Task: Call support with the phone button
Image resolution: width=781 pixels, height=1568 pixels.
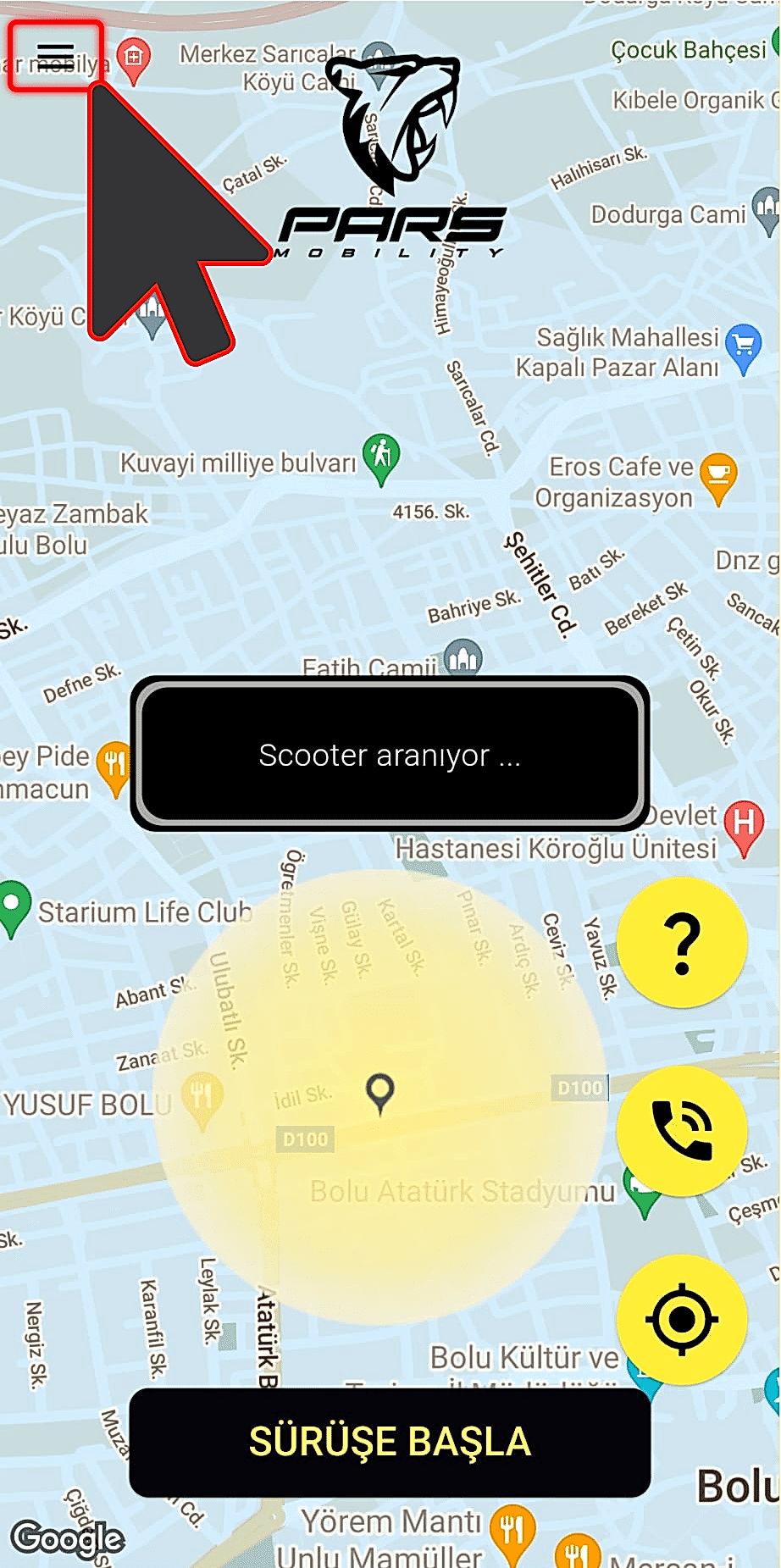Action: pyautogui.click(x=682, y=1130)
